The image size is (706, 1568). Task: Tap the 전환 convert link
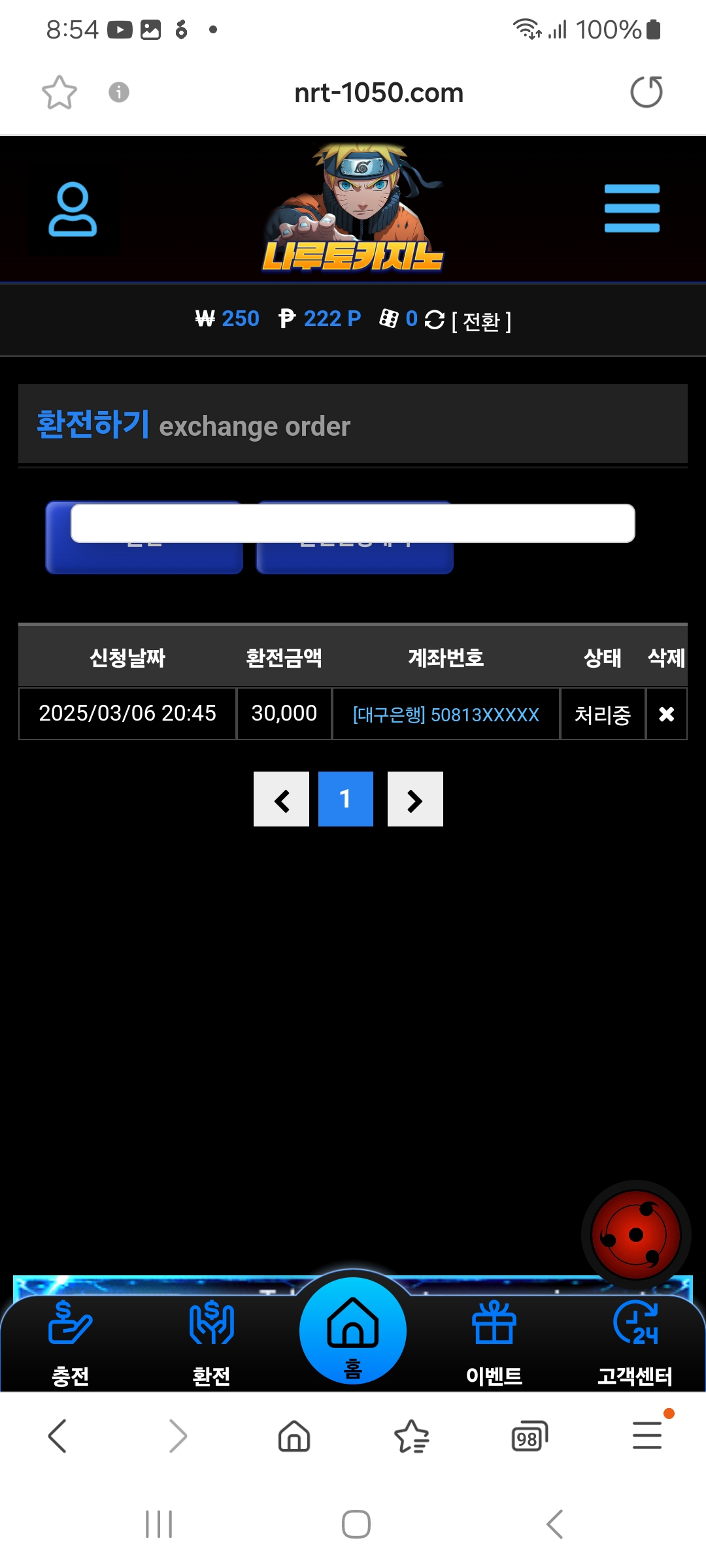tap(481, 321)
